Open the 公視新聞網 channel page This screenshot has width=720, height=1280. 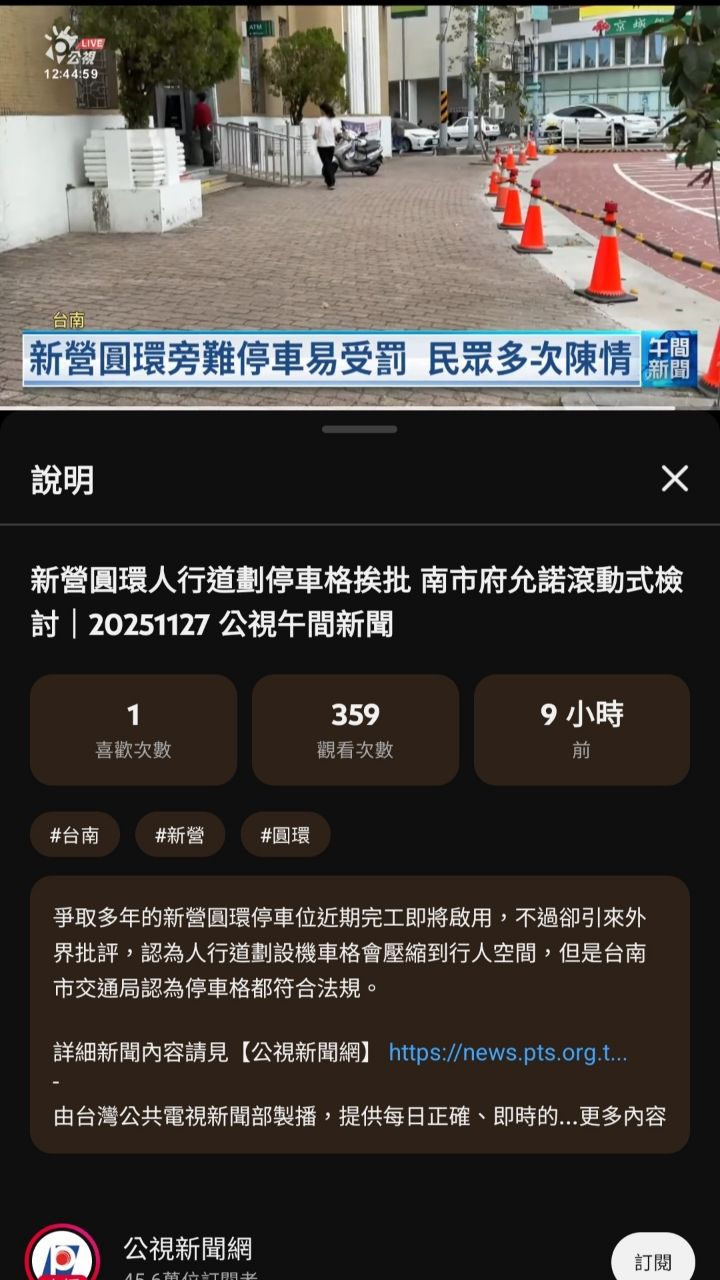tap(188, 1249)
